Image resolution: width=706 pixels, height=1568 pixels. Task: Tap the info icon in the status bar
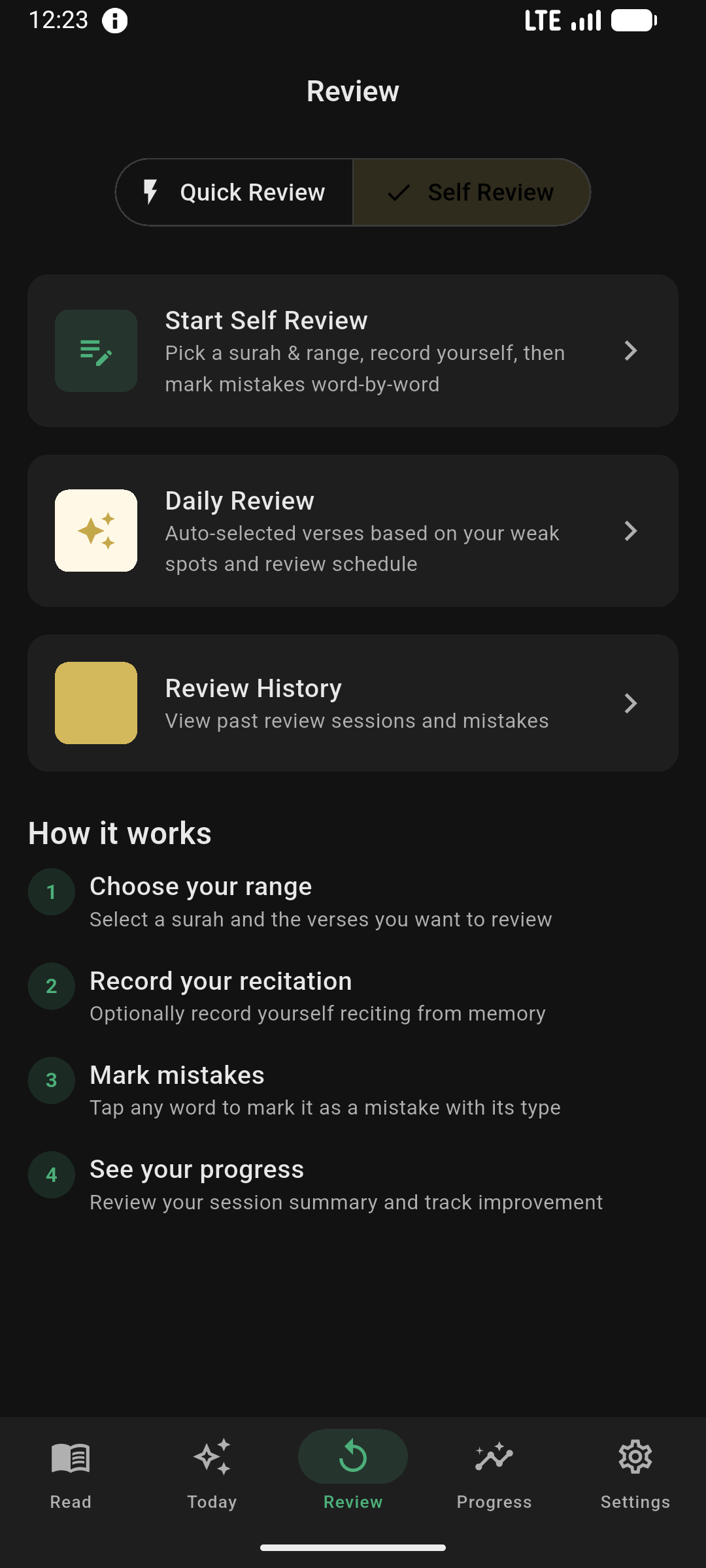click(116, 20)
